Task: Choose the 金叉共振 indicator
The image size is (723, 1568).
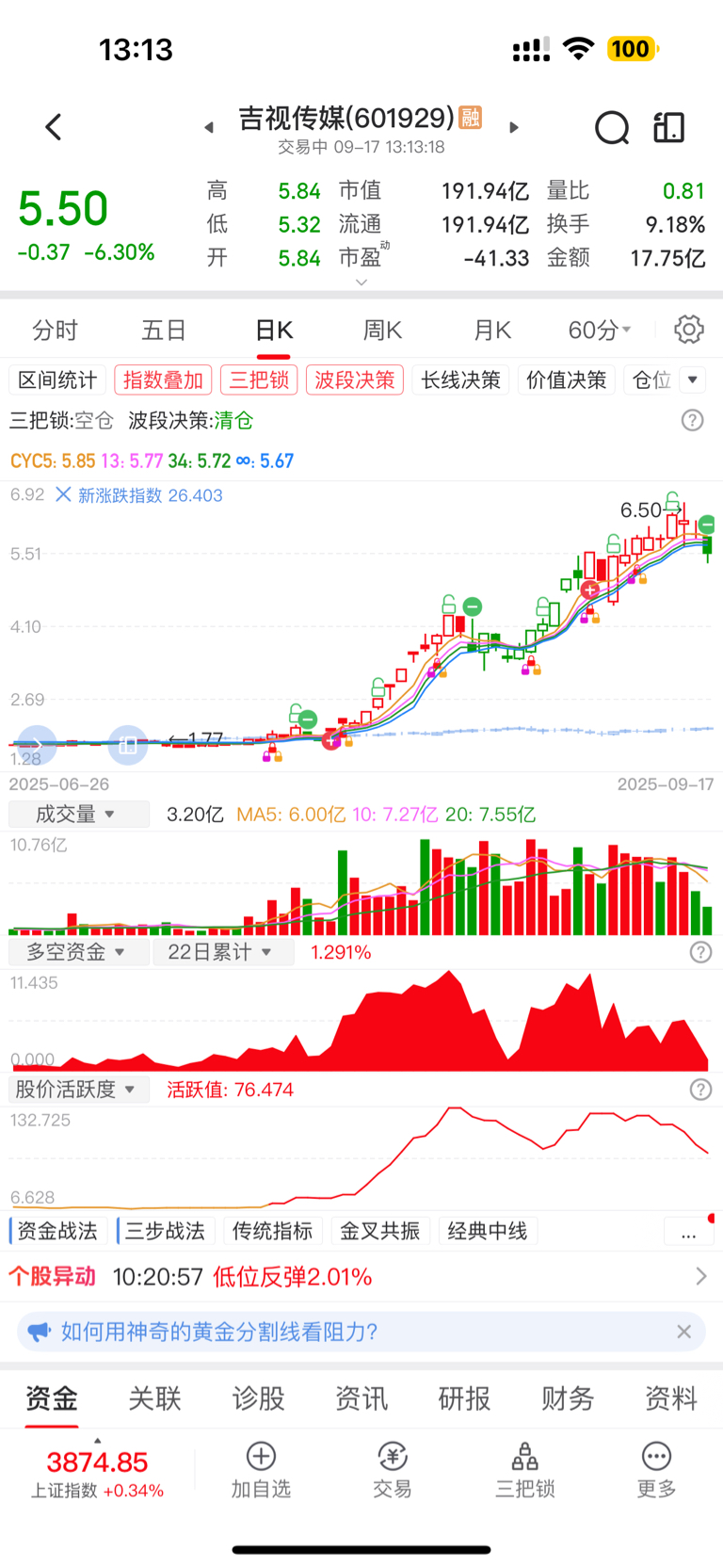Action: tap(380, 1231)
